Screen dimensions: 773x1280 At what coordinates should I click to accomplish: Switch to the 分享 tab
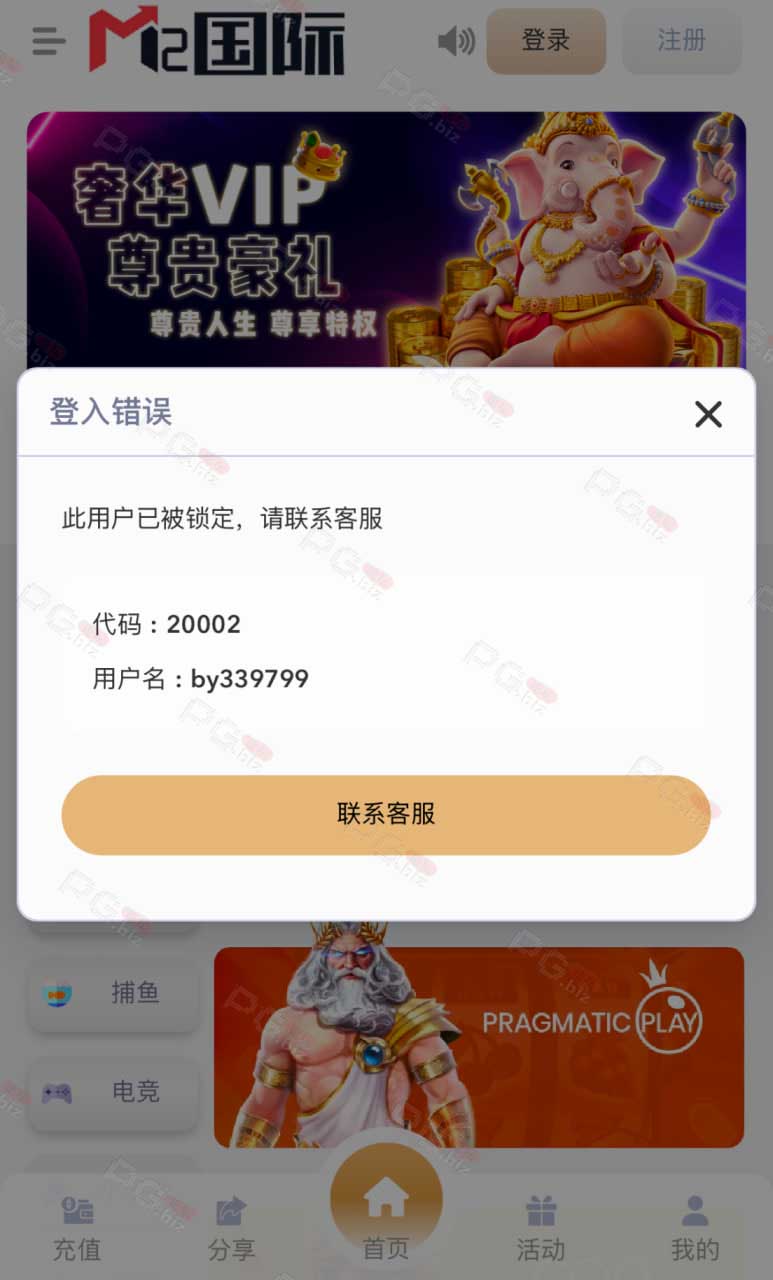point(231,1229)
